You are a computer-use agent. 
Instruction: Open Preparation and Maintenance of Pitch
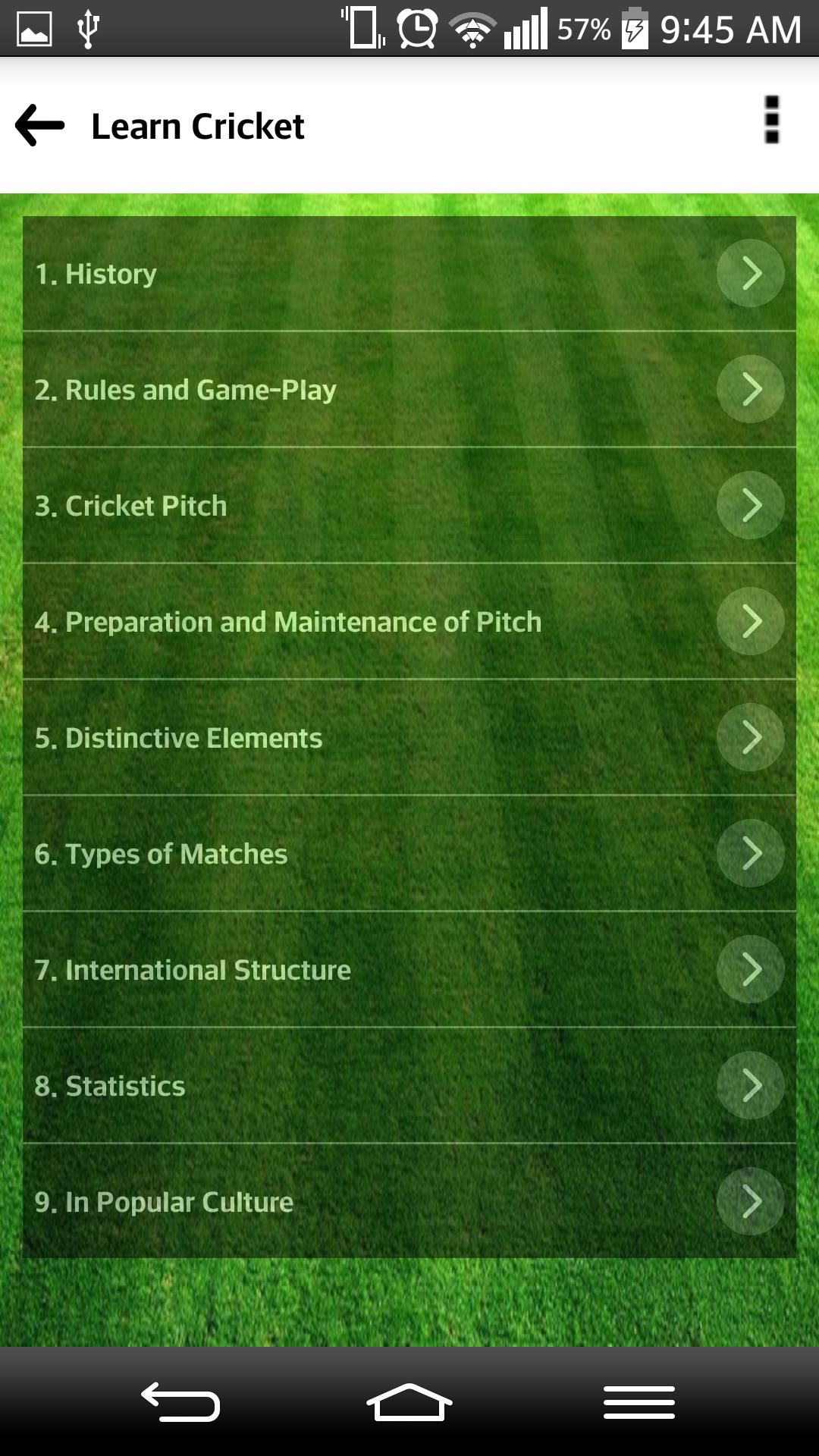(409, 622)
